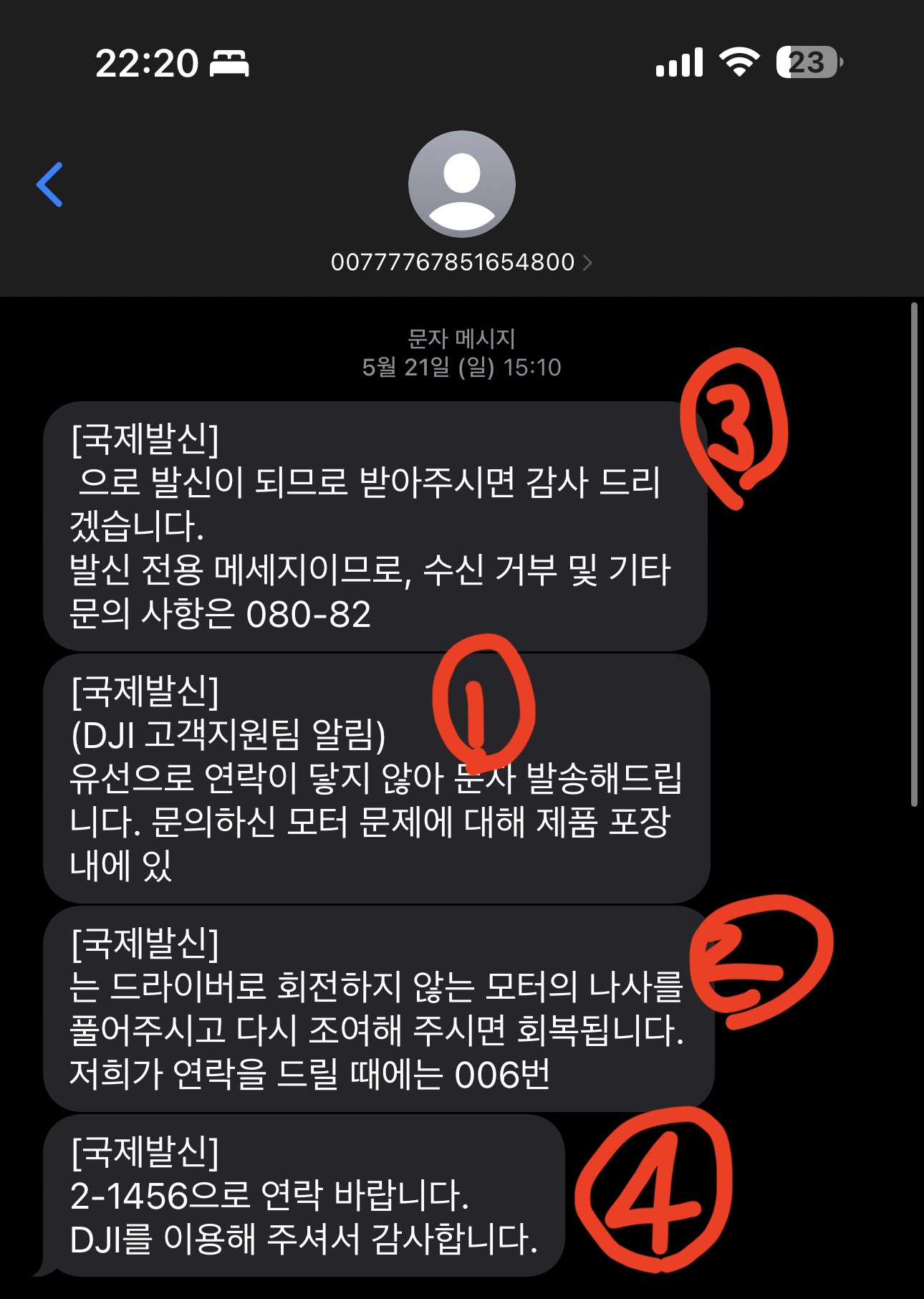Expand the message timestamp header

tap(462, 351)
